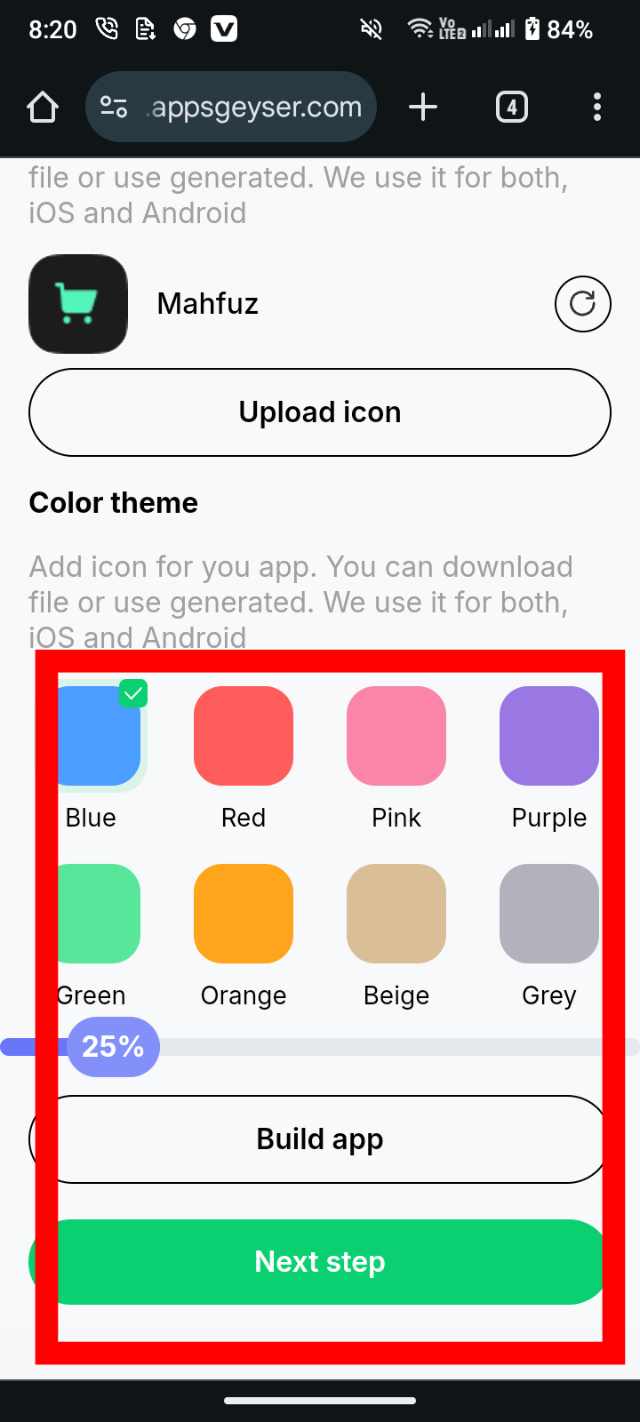Select the Grey color theme
The height and width of the screenshot is (1422, 640).
point(549,914)
